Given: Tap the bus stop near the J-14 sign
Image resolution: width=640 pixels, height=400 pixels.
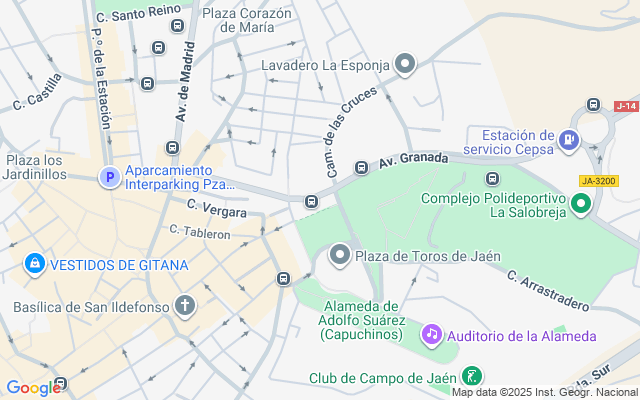Looking at the screenshot, I should click(593, 104).
